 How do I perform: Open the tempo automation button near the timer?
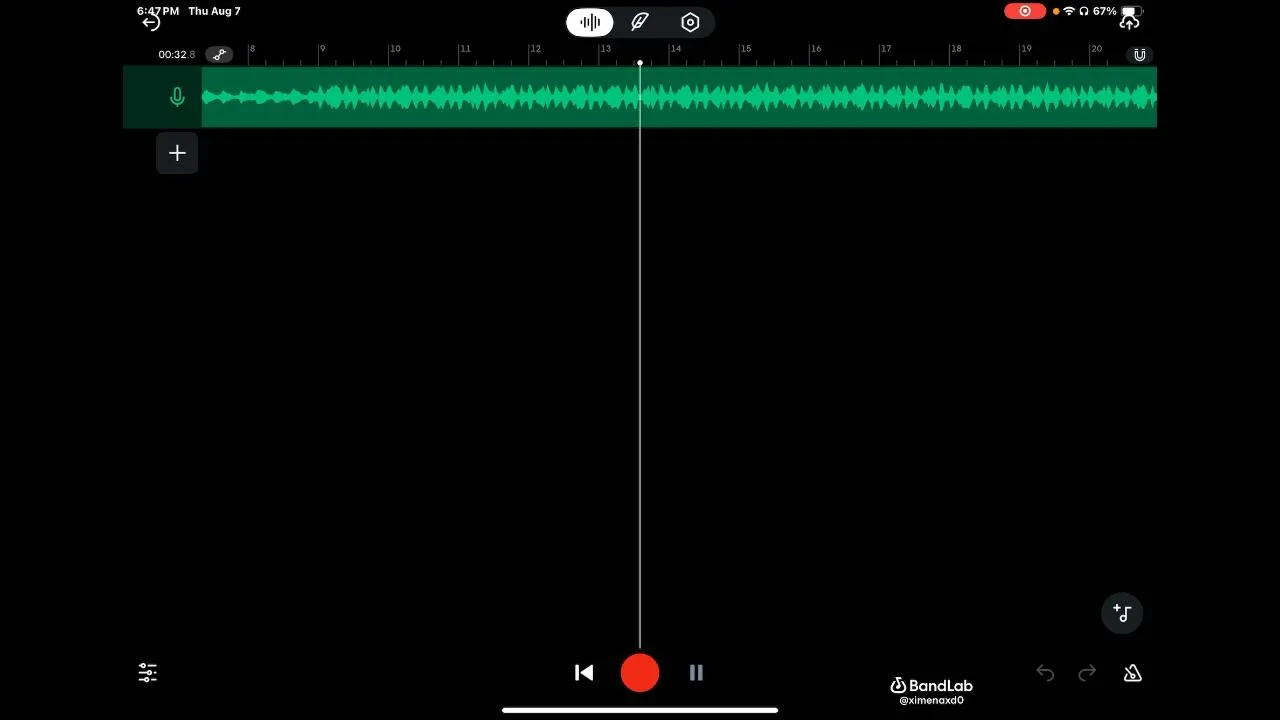tap(219, 55)
